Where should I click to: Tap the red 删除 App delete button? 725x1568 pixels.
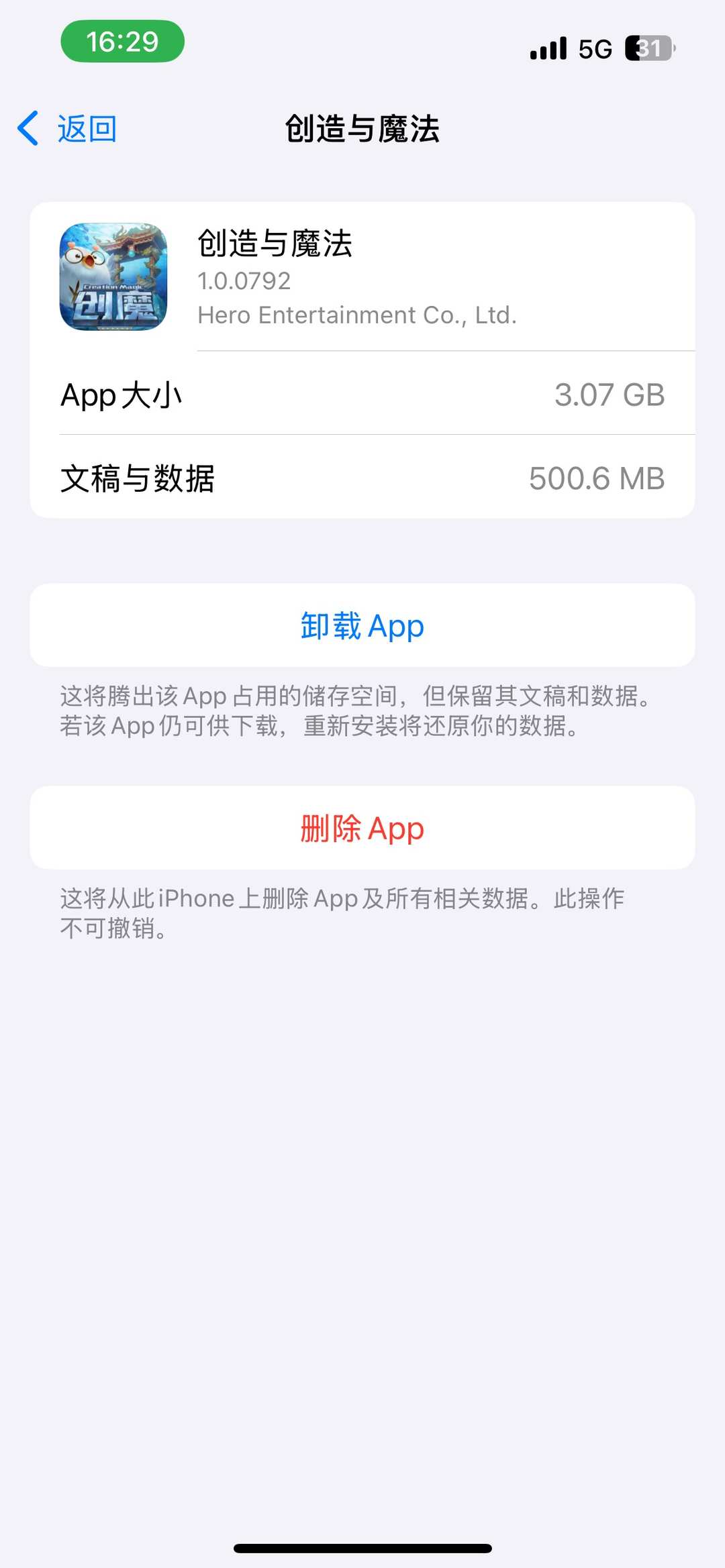362,829
